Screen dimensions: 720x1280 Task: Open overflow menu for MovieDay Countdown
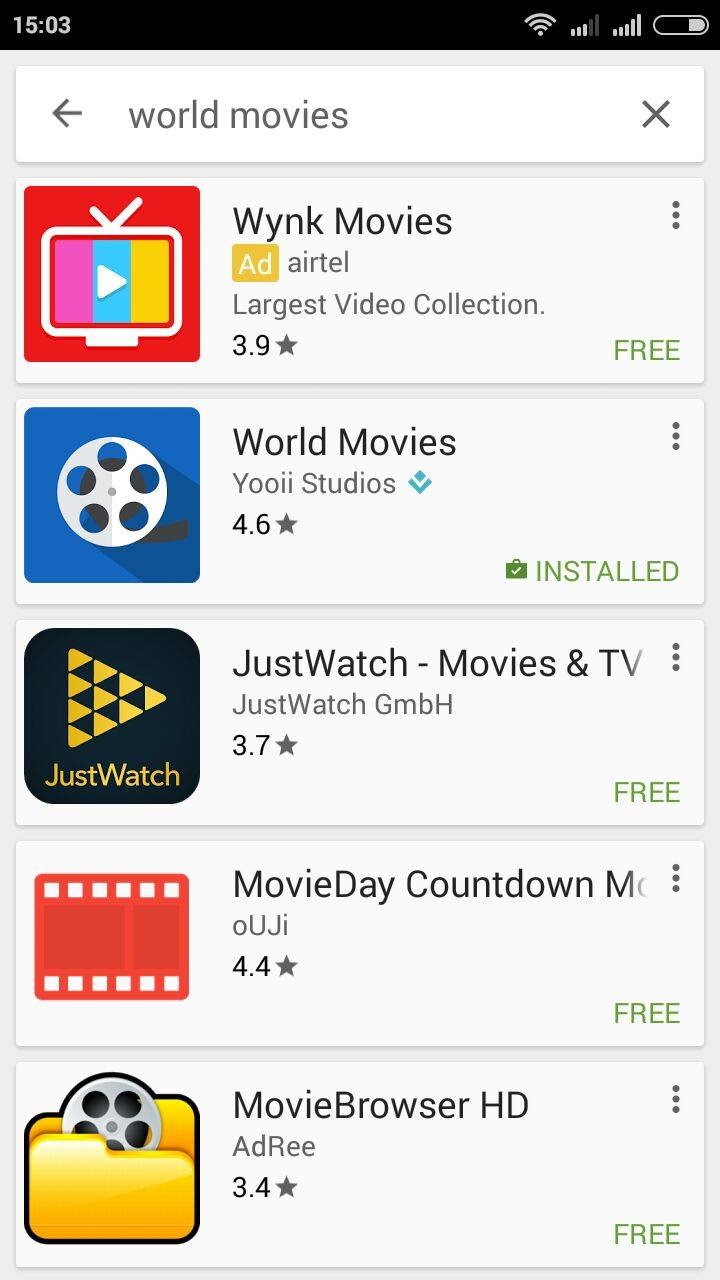[676, 878]
